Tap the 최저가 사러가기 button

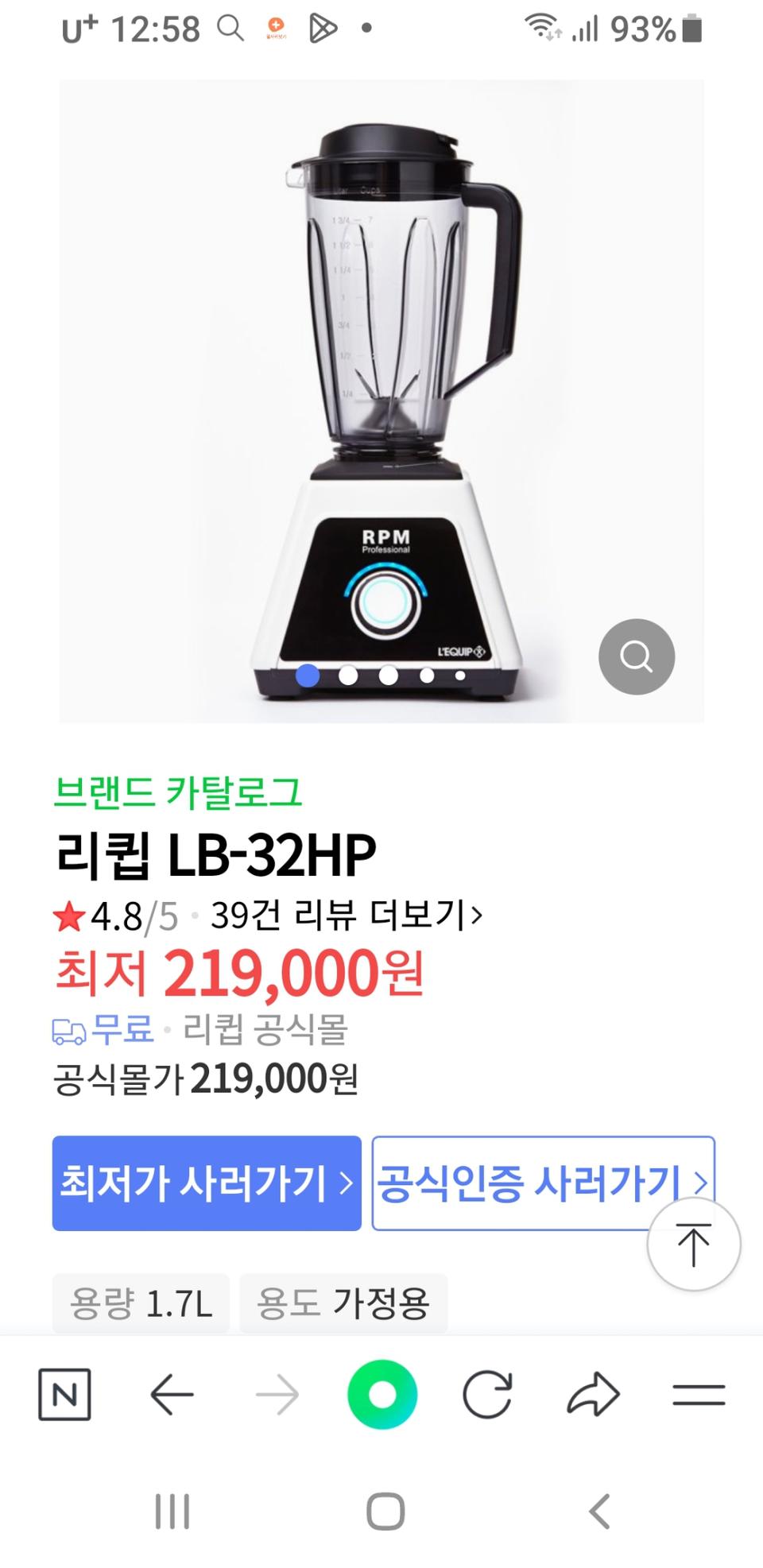[207, 1183]
